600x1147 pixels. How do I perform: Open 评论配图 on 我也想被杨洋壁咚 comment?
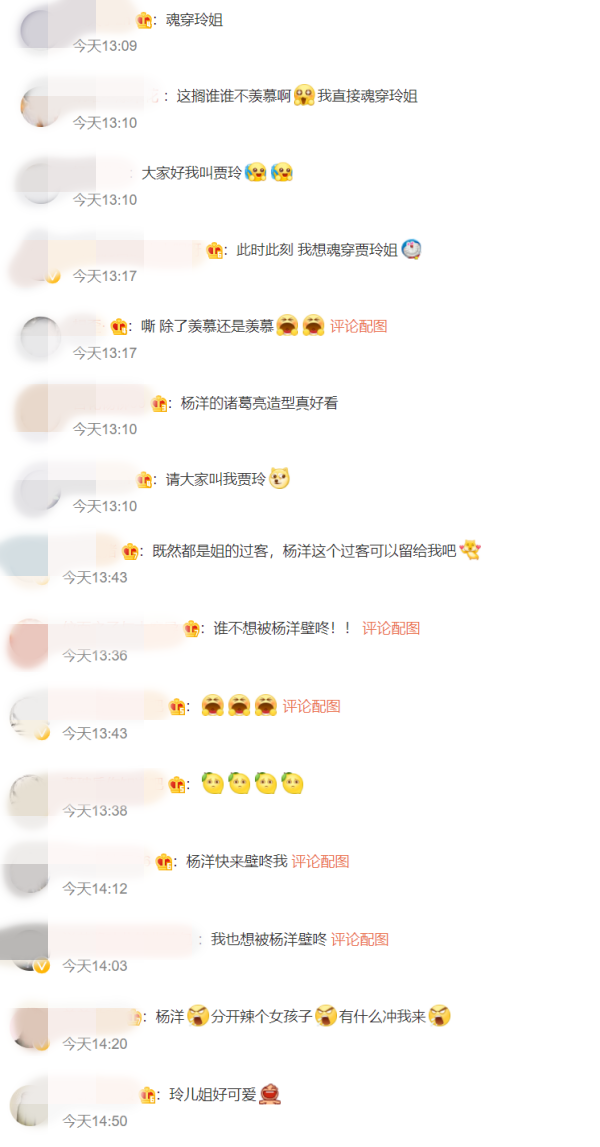tap(359, 939)
